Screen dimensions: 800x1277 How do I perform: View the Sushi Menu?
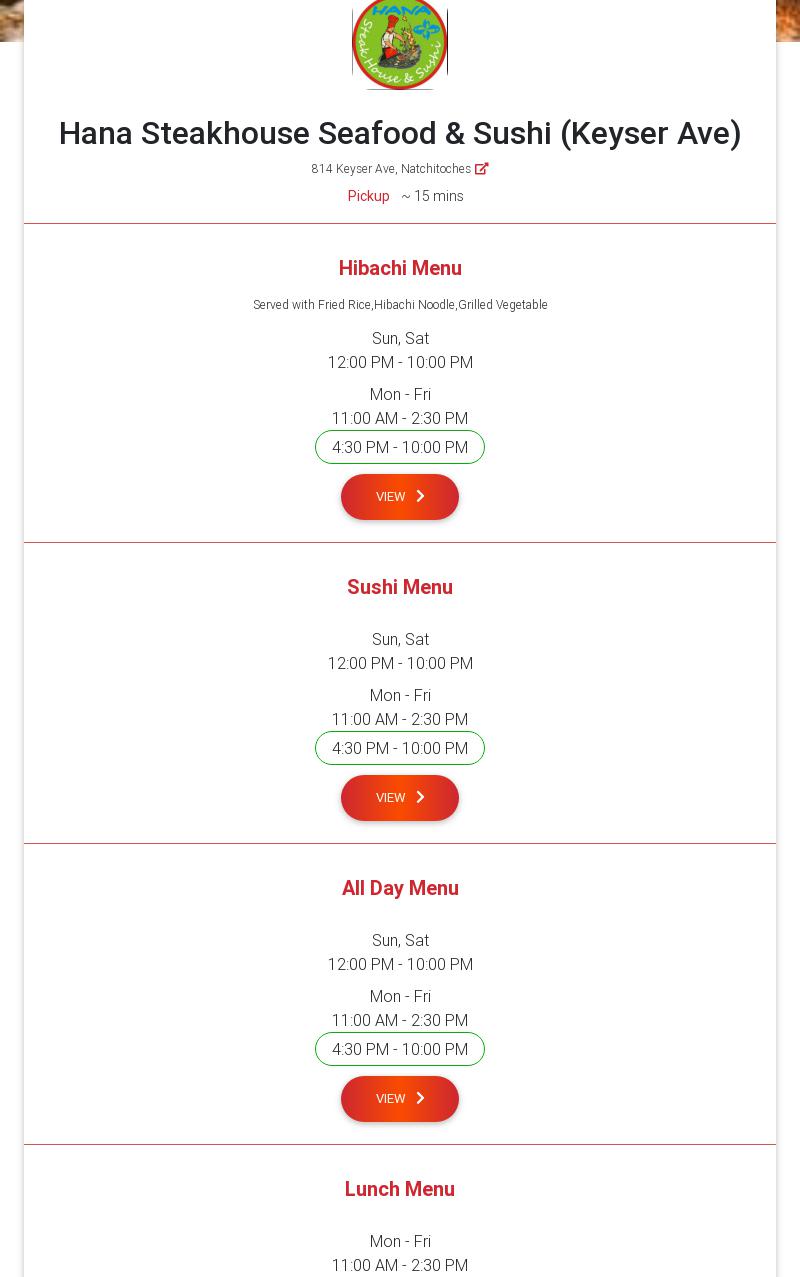pos(399,798)
